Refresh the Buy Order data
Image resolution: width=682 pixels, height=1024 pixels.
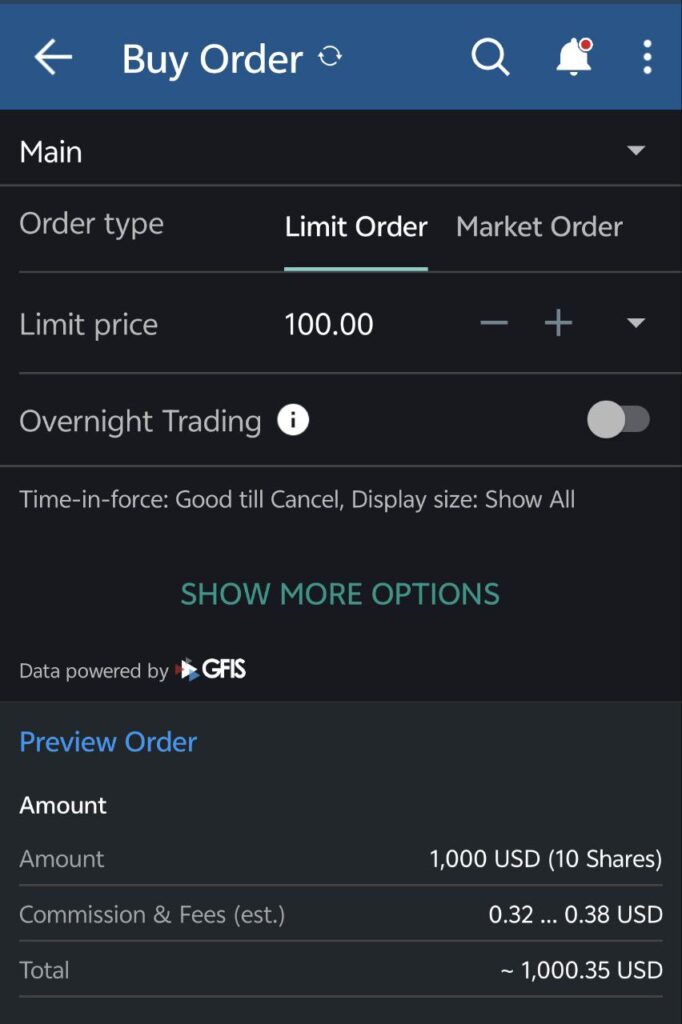[330, 57]
